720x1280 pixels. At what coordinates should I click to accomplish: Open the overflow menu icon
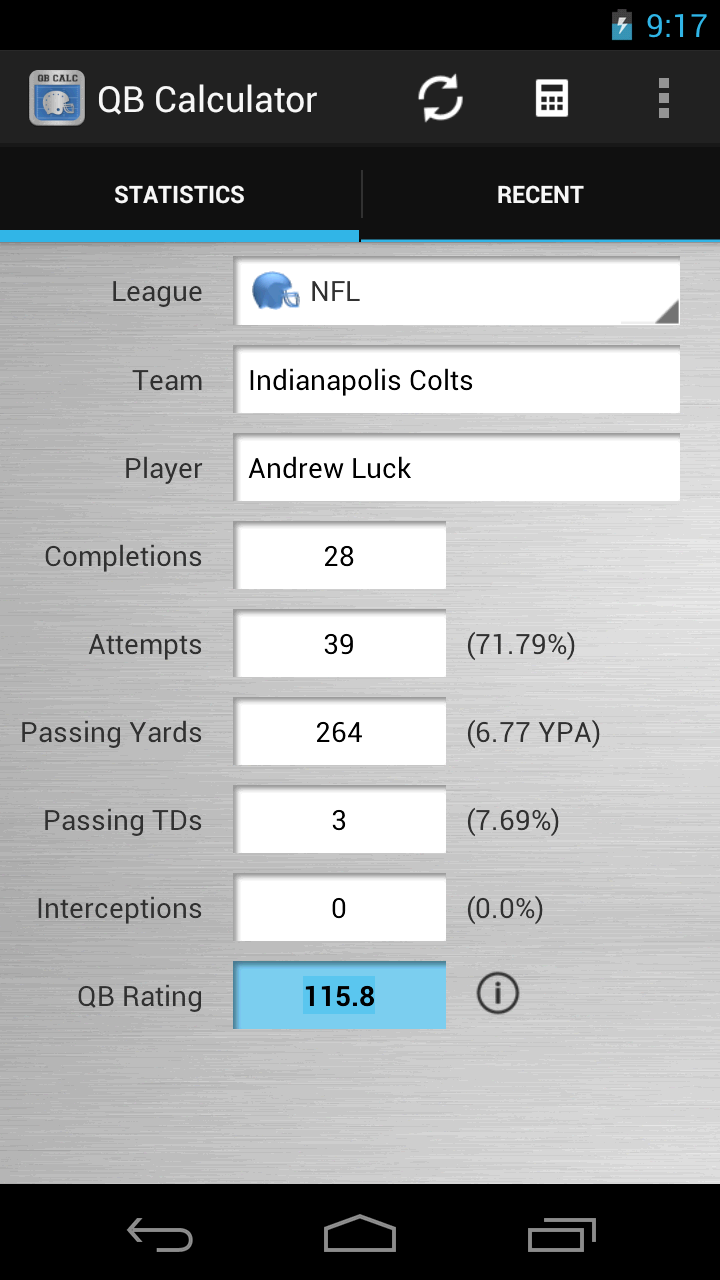[662, 97]
